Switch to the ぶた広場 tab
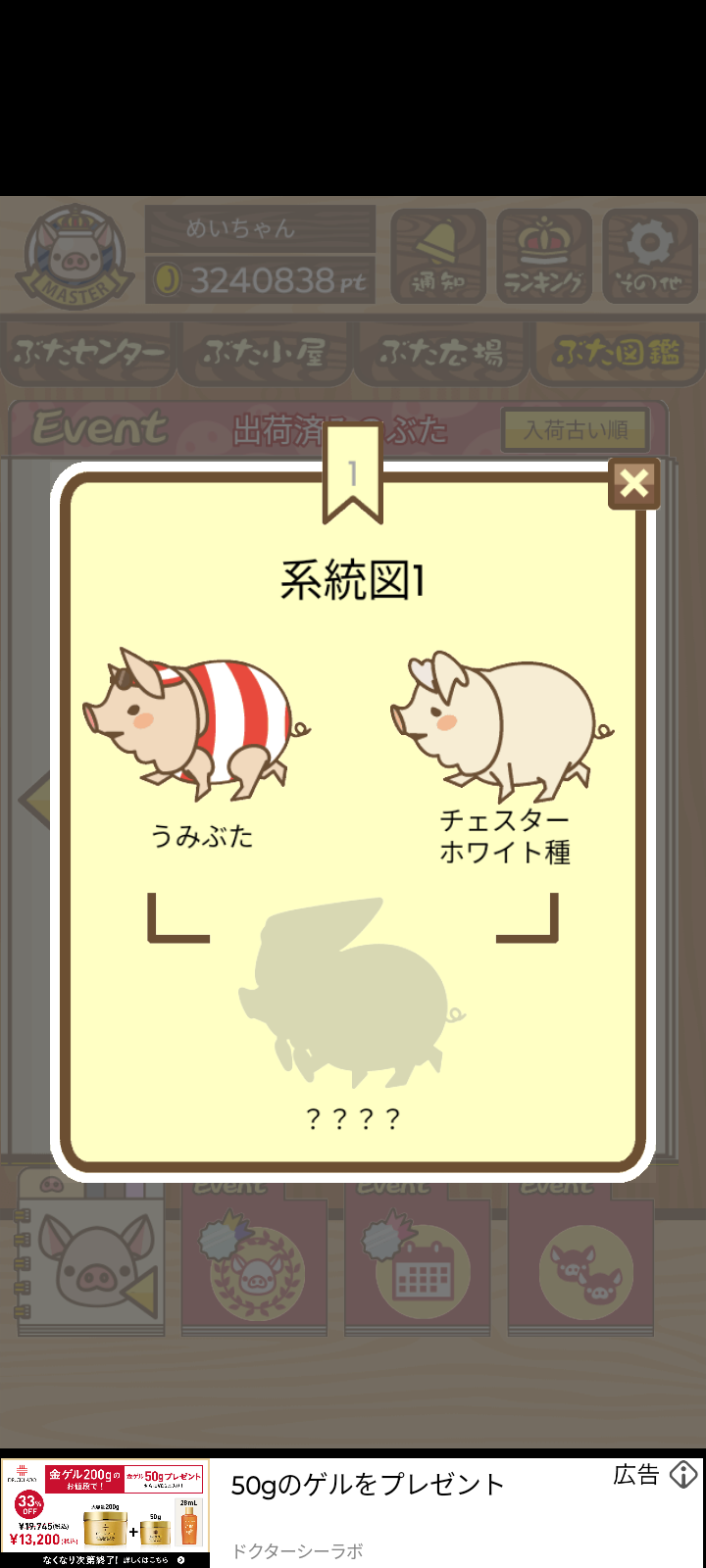This screenshot has height=1568, width=706. (441, 353)
